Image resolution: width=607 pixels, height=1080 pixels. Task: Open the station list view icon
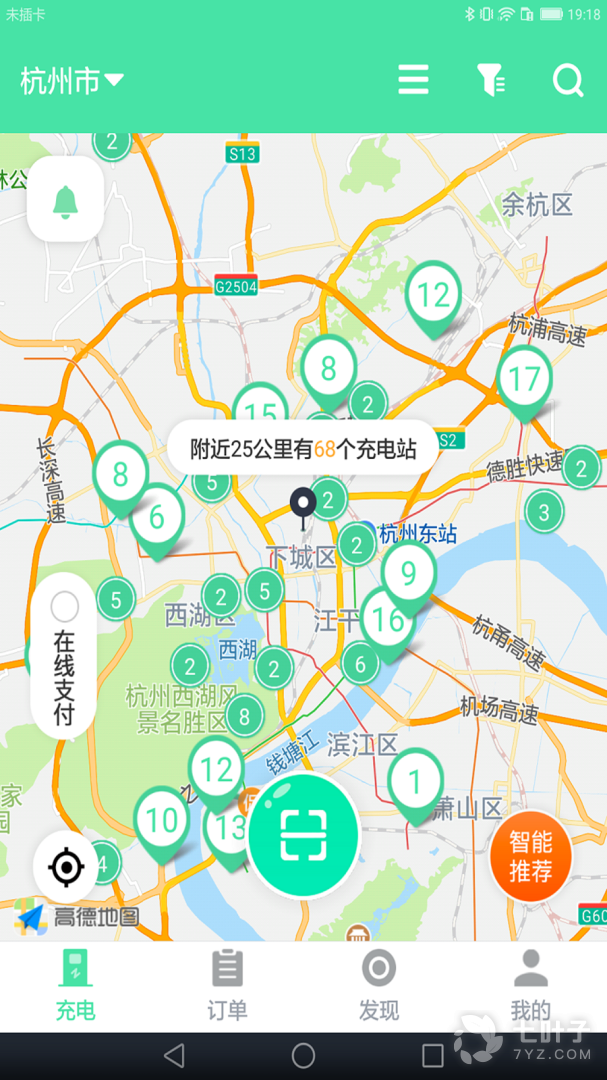[x=413, y=80]
